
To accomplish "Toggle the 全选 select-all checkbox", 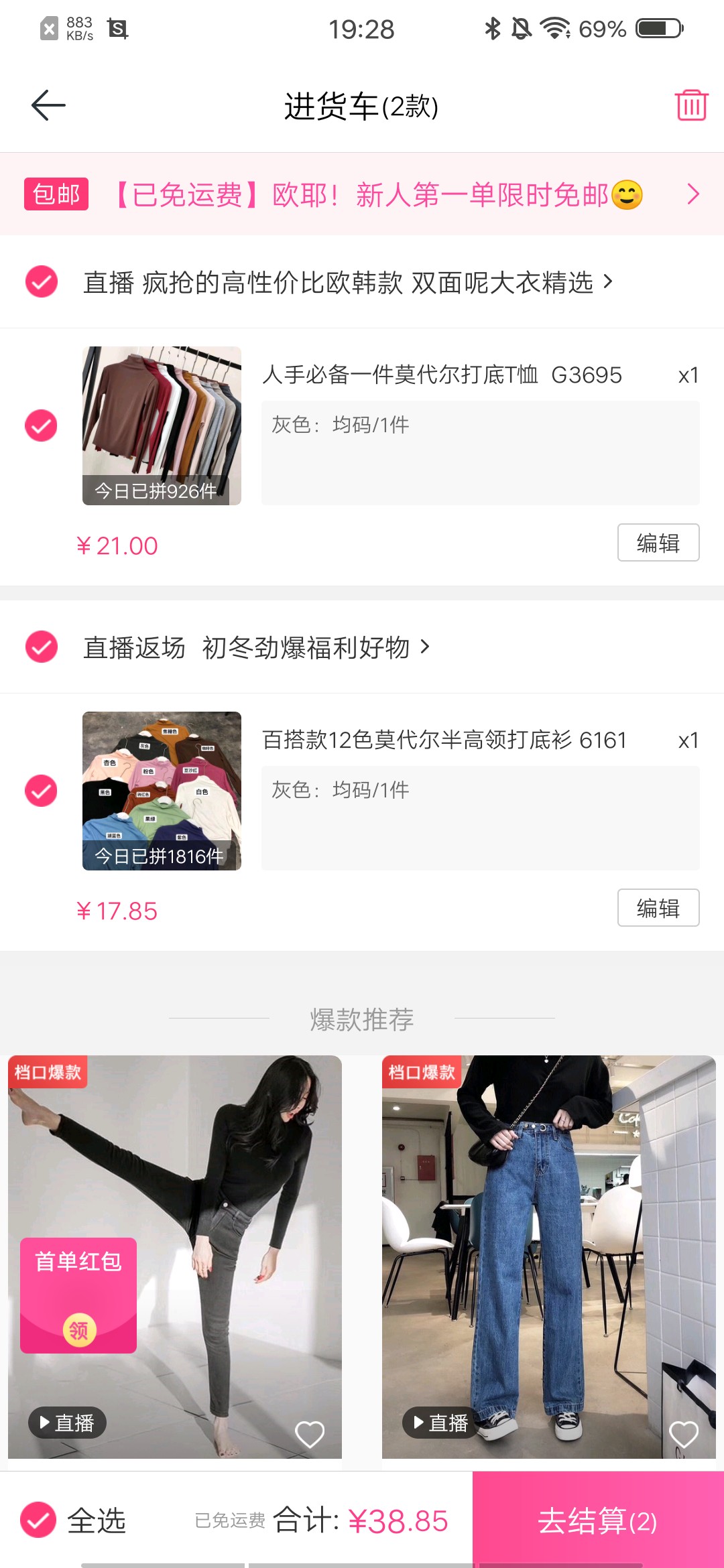I will tap(38, 1520).
